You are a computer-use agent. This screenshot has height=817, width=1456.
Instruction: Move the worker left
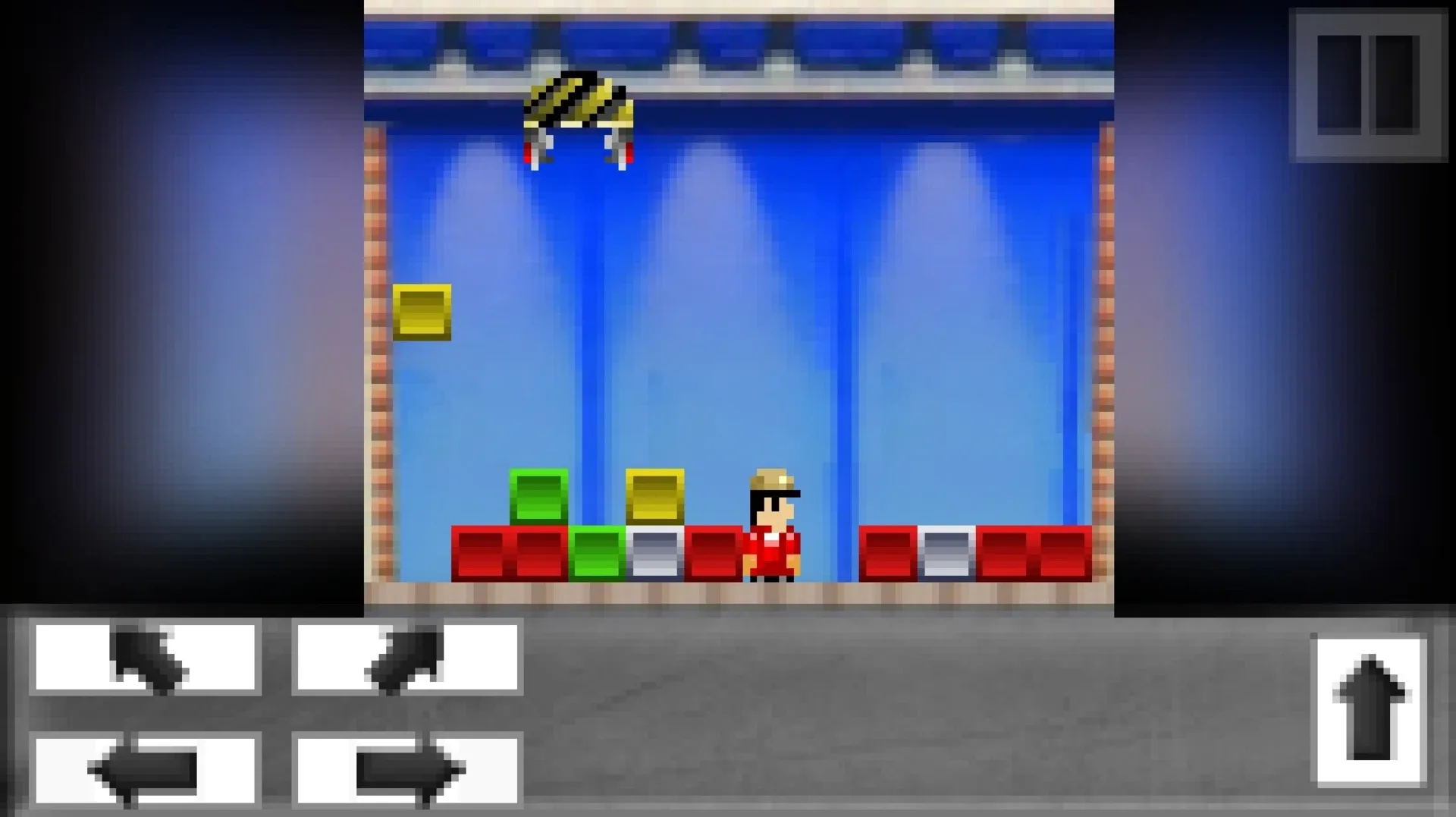coord(146,770)
